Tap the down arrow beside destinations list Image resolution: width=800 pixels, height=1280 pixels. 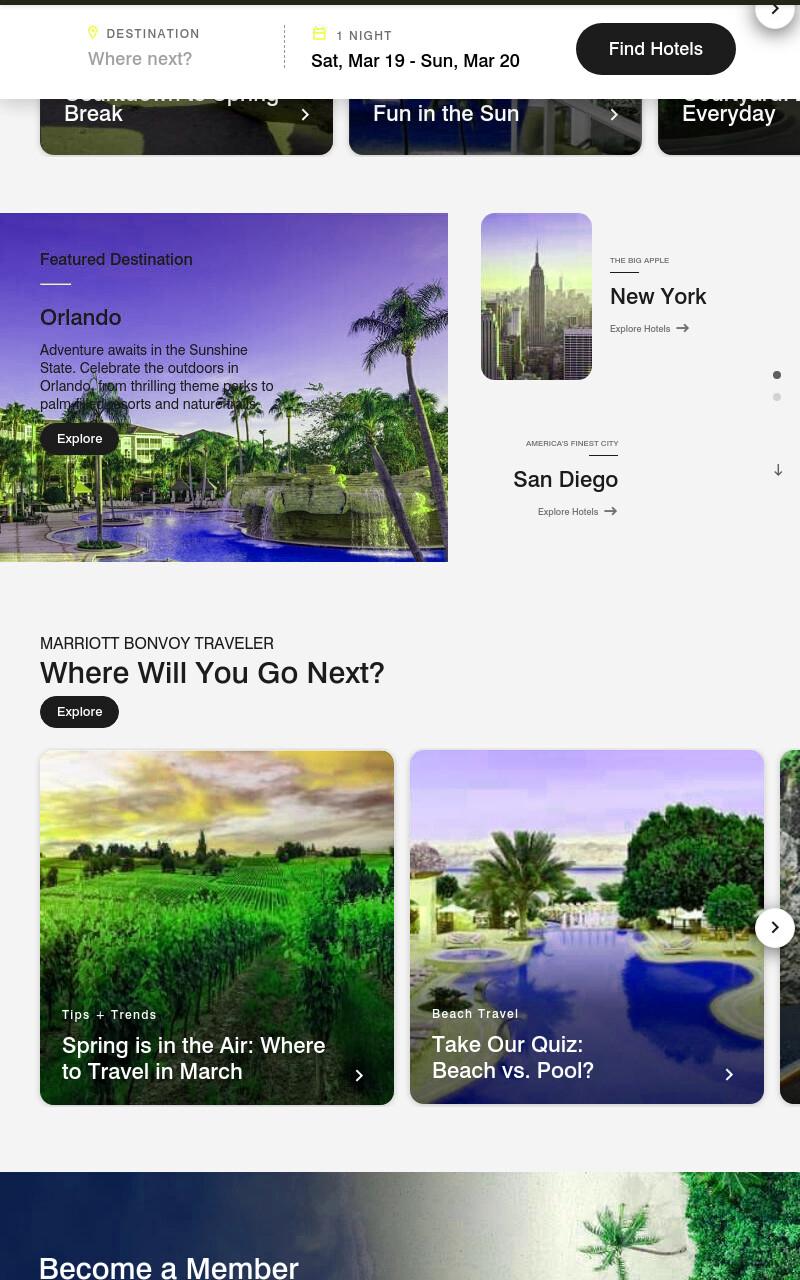coord(778,470)
